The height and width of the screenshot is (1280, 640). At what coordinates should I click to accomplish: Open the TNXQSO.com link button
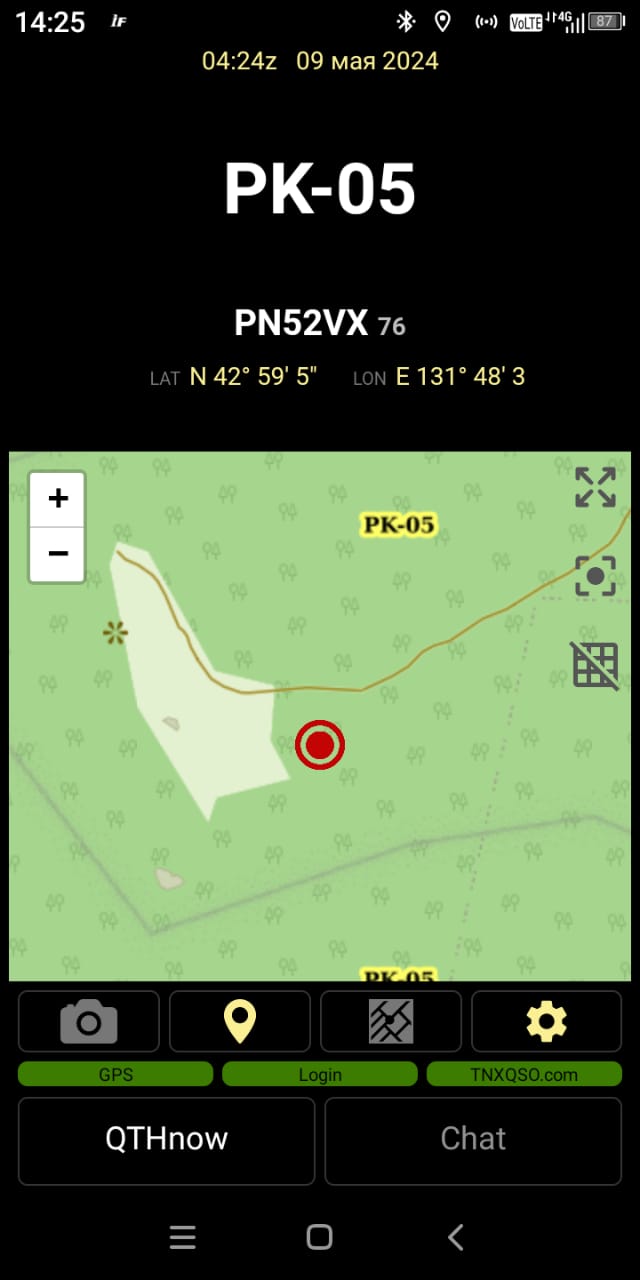tap(524, 1074)
